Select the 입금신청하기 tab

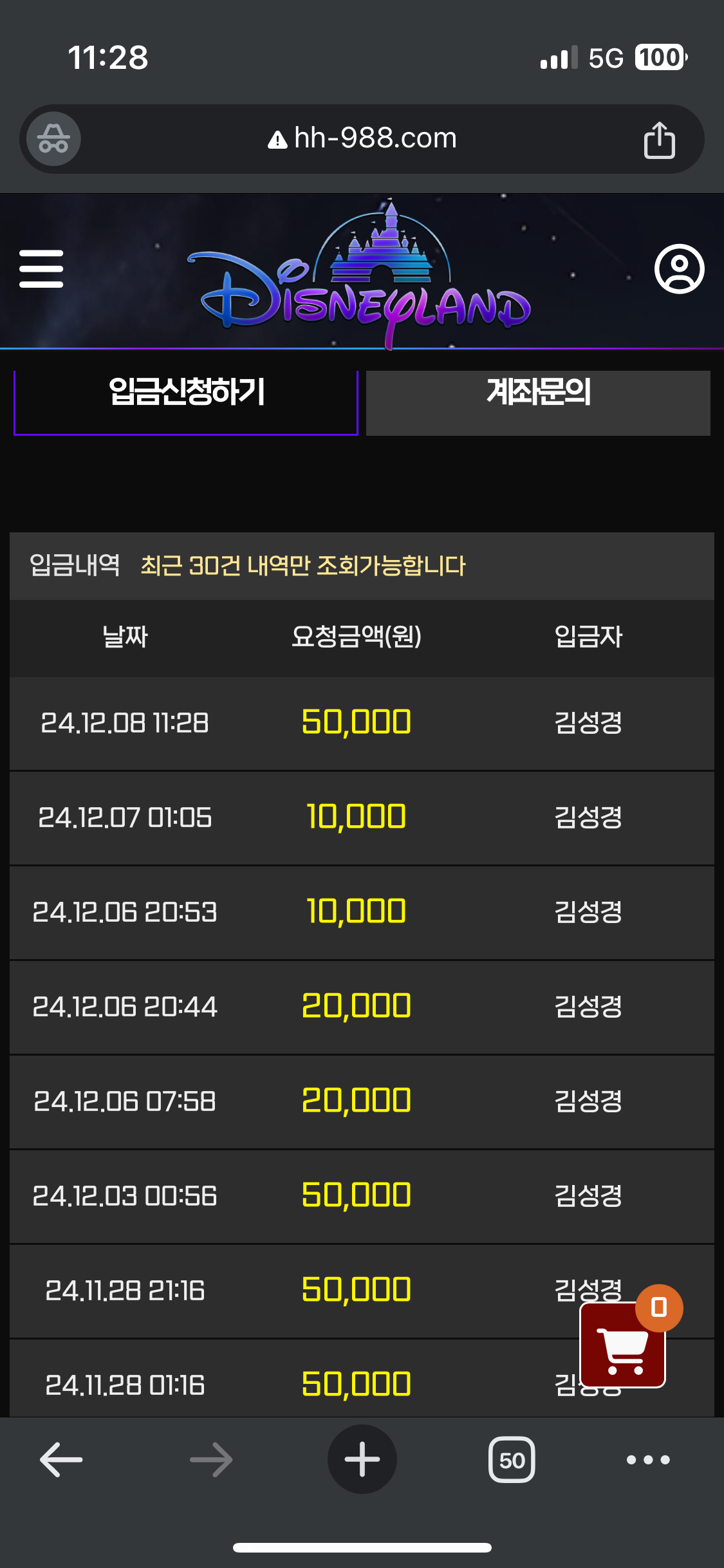tap(186, 402)
